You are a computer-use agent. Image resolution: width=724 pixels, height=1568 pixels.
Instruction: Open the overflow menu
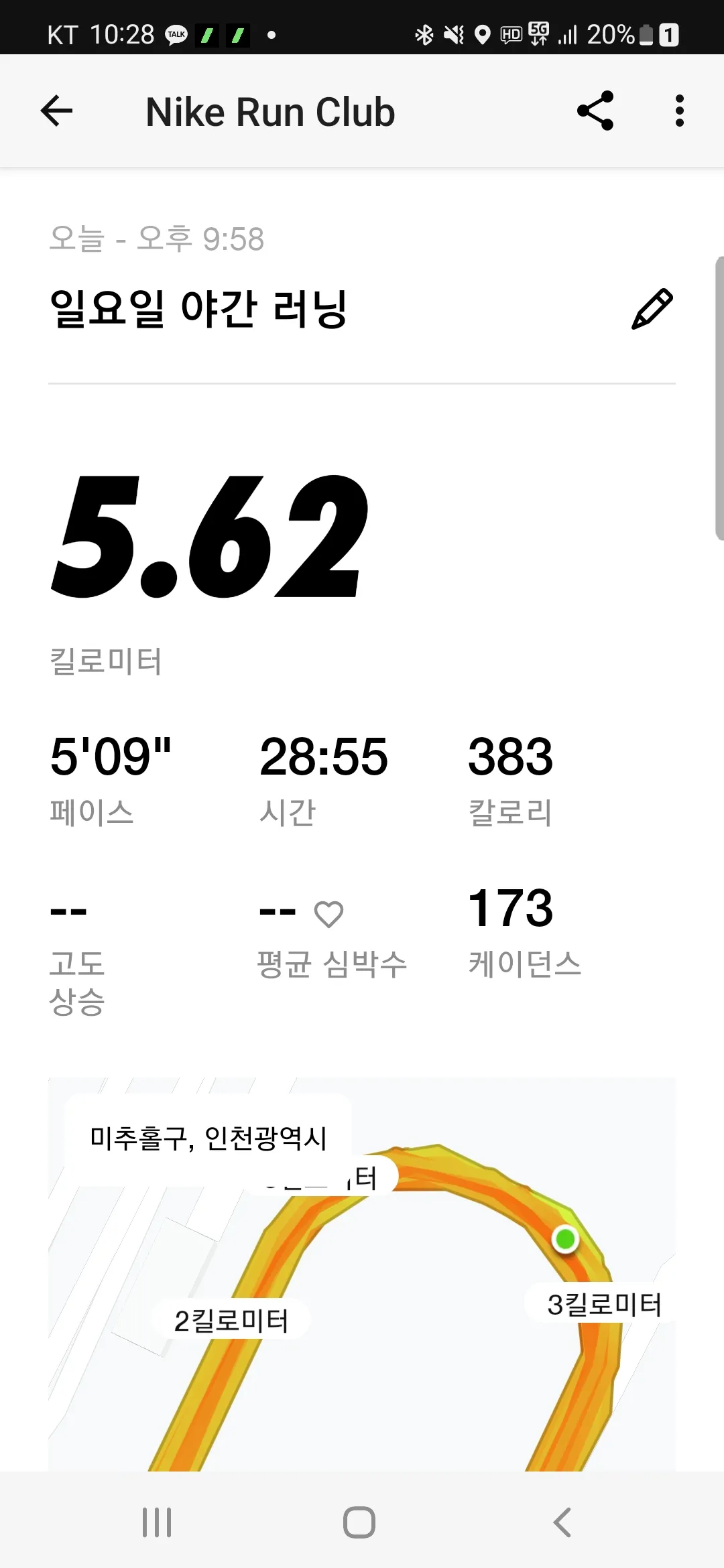(x=679, y=111)
